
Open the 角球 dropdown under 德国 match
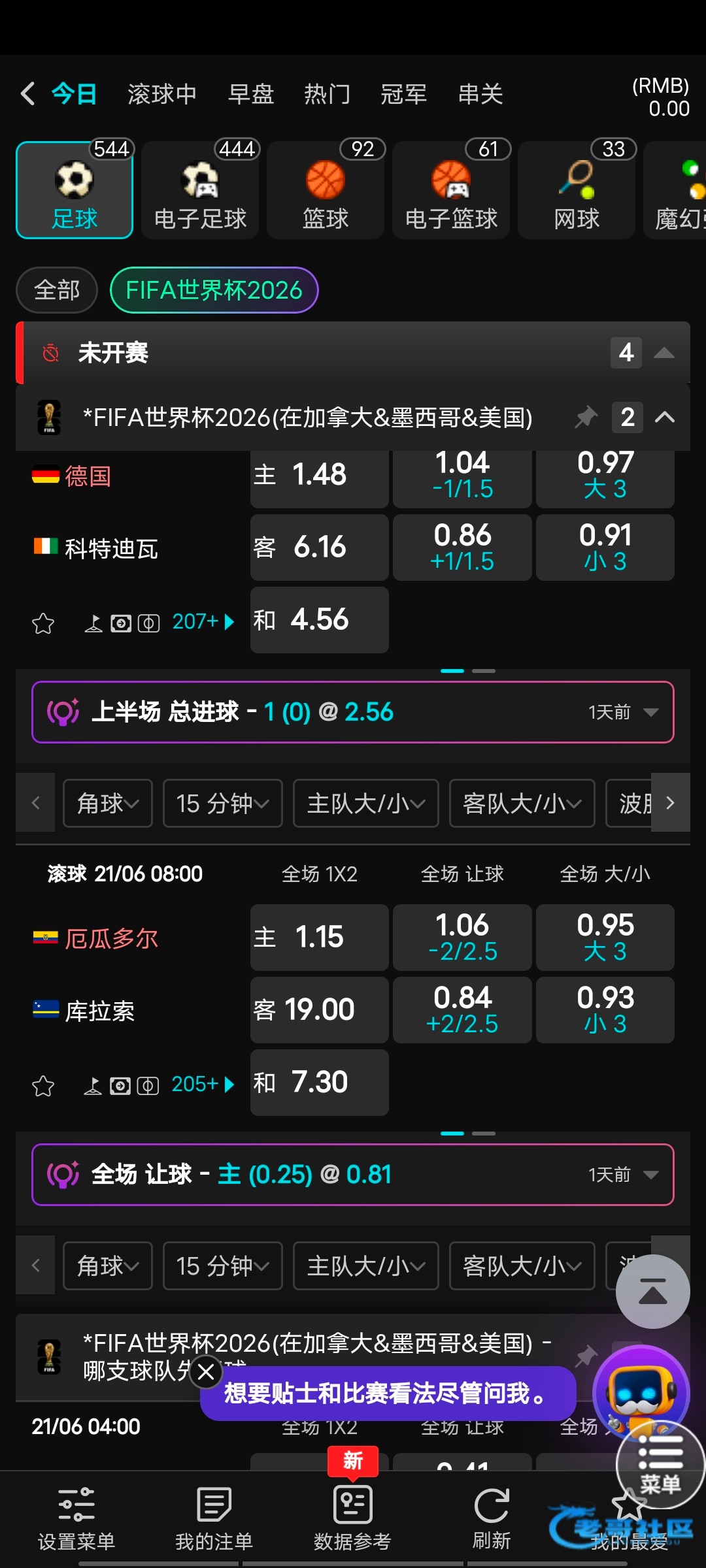click(108, 804)
